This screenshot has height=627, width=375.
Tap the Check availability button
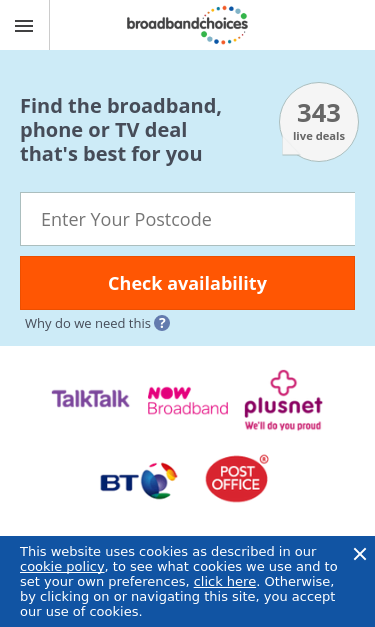pyautogui.click(x=188, y=283)
